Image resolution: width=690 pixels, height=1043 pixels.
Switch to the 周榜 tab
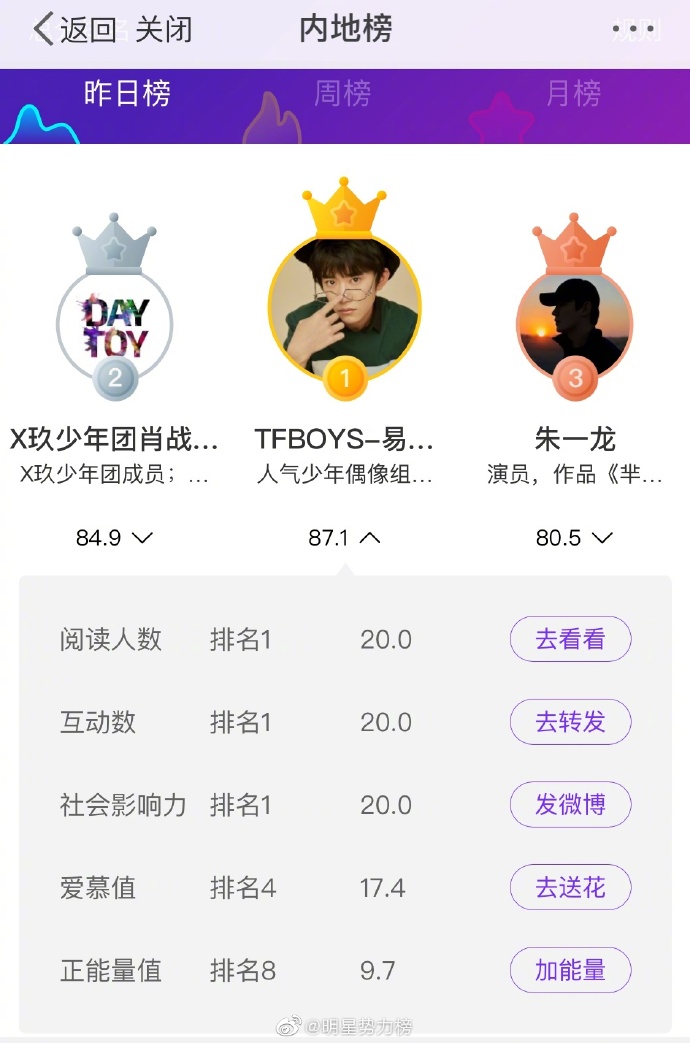[x=343, y=94]
